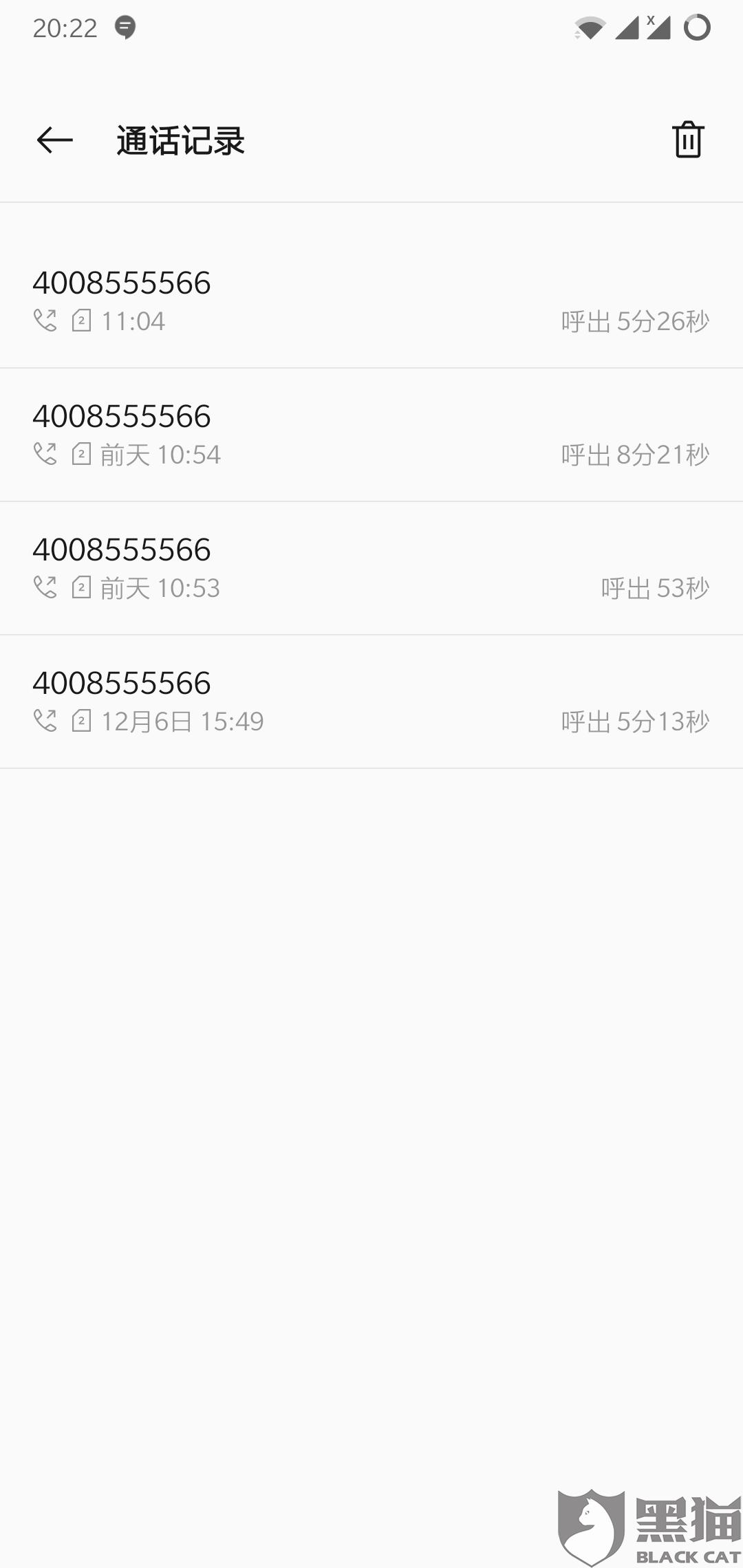Viewport: 743px width, 1568px height.
Task: Open the 53秒 call from 前天 10:53
Action: [x=371, y=567]
